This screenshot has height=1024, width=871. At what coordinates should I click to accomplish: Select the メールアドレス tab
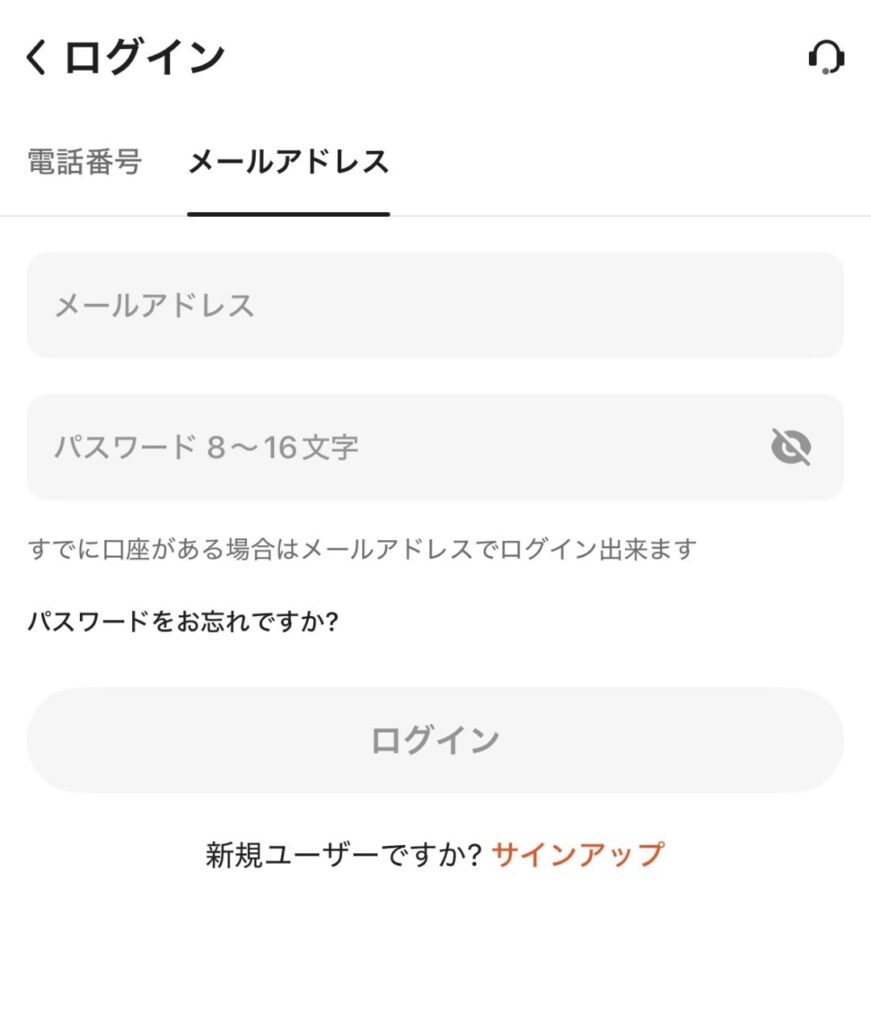tap(288, 160)
